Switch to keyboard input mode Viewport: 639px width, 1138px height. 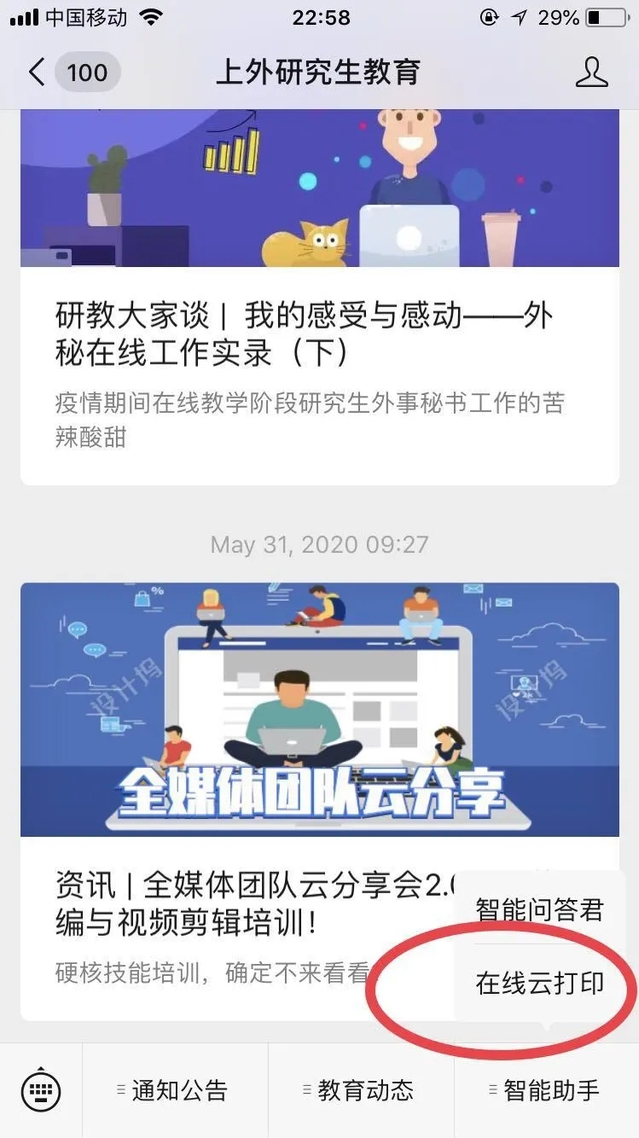41,1090
